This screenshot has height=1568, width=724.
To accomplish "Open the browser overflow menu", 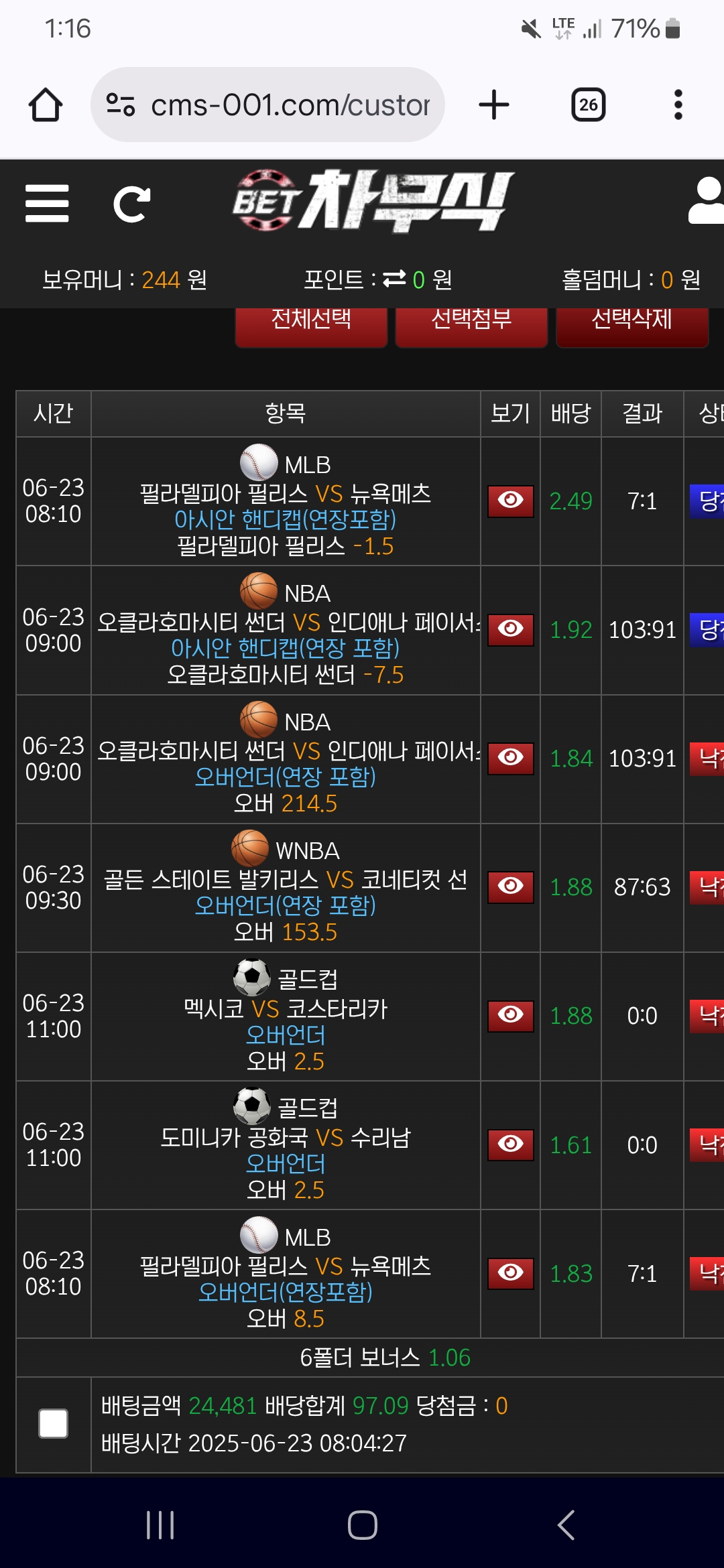I will (678, 105).
